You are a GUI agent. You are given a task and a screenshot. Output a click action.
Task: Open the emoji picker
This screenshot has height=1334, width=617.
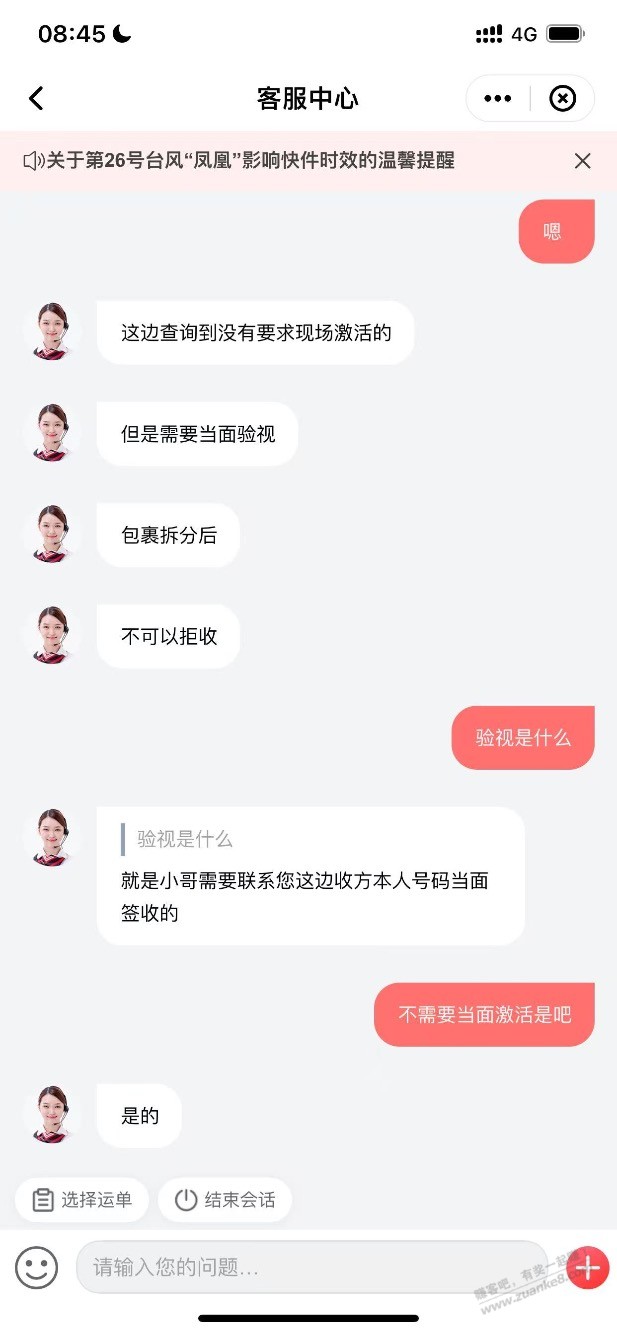[x=36, y=1268]
